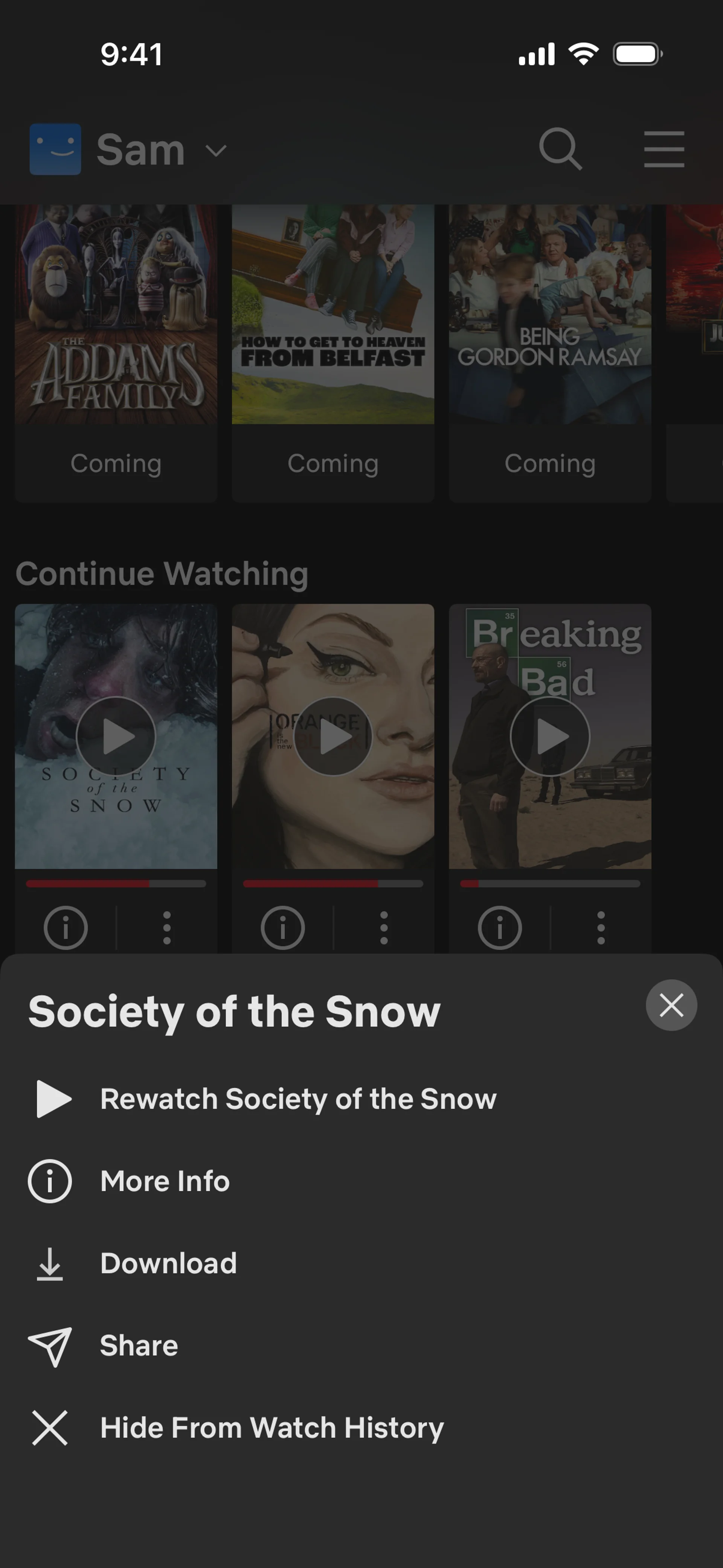
Task: Open More Info for this title
Action: pyautogui.click(x=164, y=1181)
